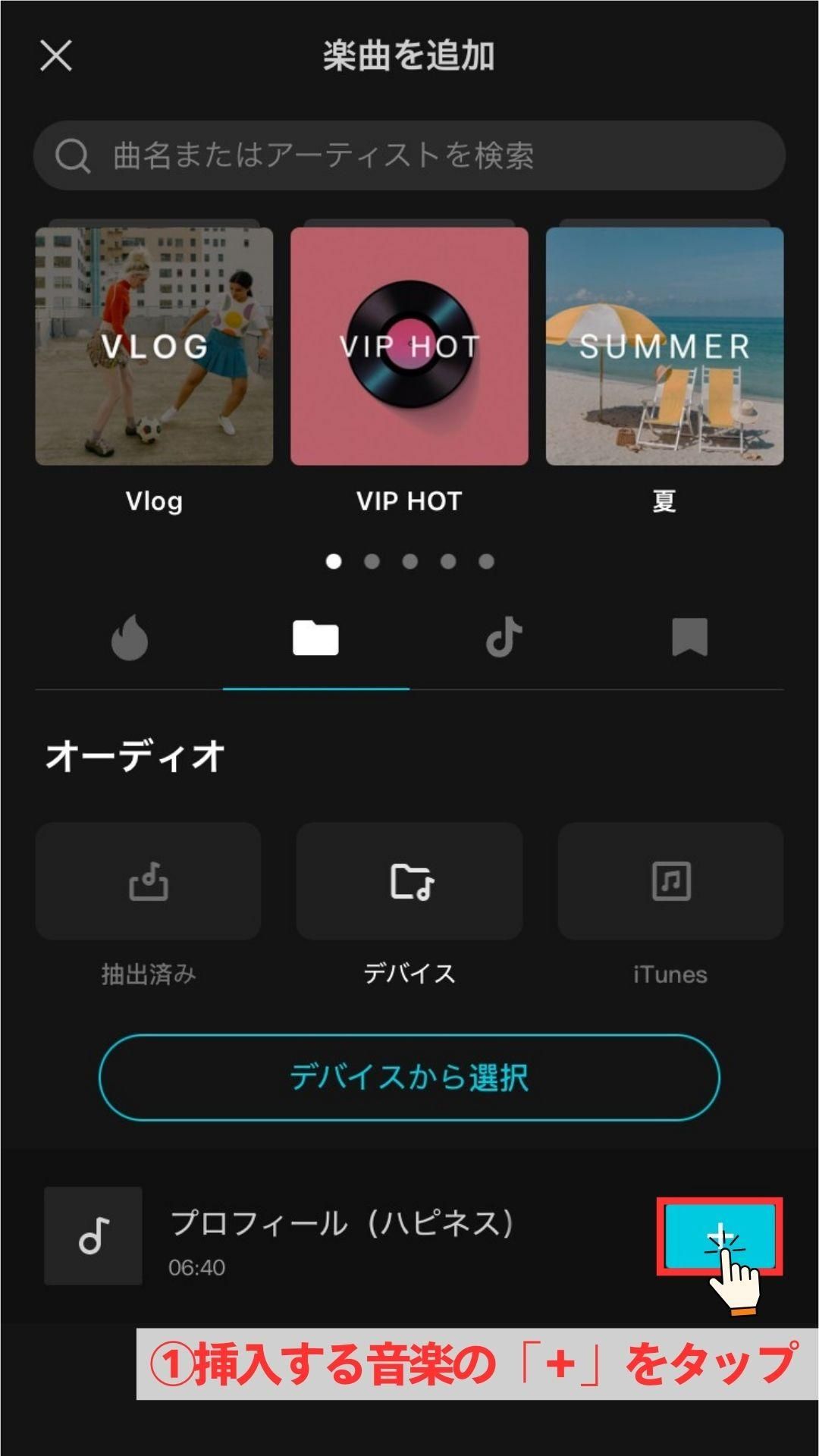This screenshot has height=1456, width=819.
Task: Switch to the trending flame tab
Action: [x=130, y=638]
